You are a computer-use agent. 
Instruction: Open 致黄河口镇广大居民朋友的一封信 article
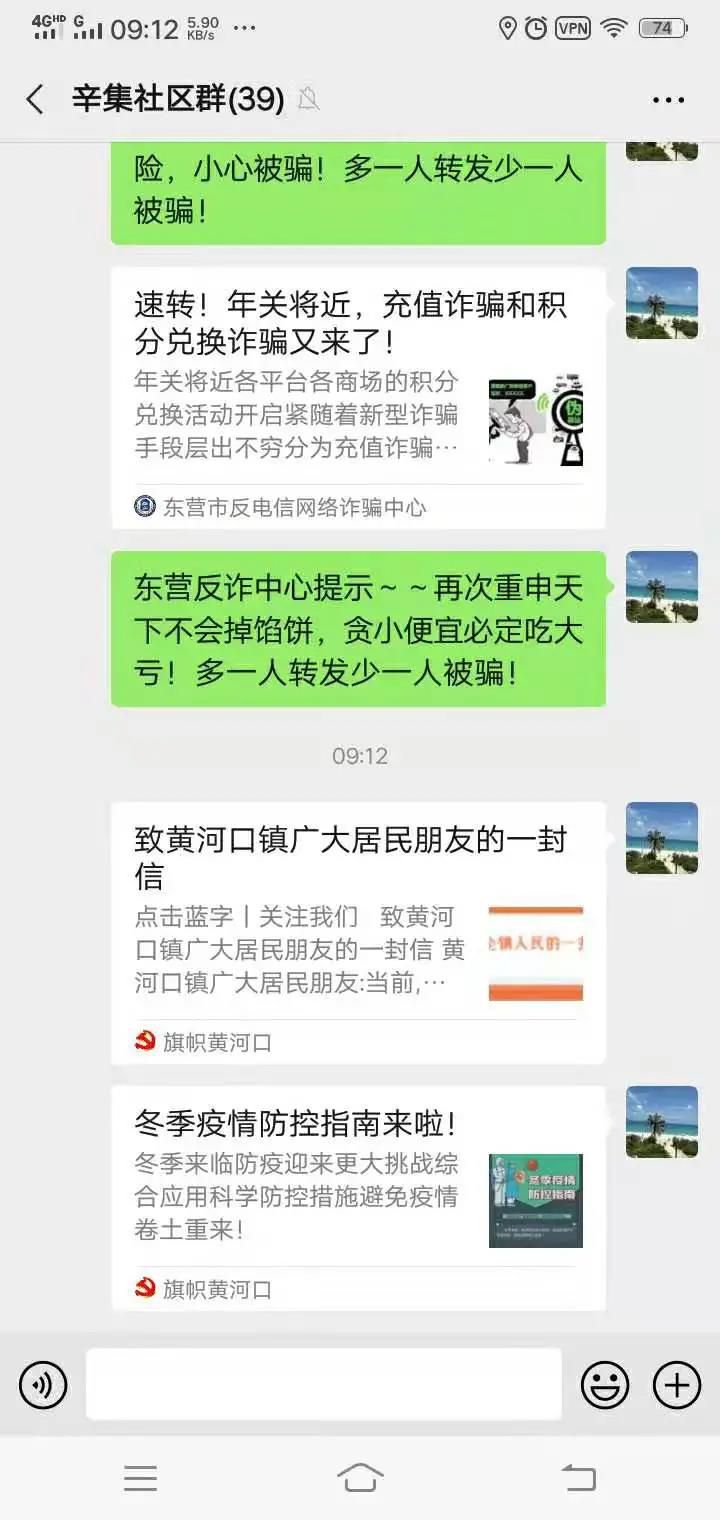tap(358, 932)
